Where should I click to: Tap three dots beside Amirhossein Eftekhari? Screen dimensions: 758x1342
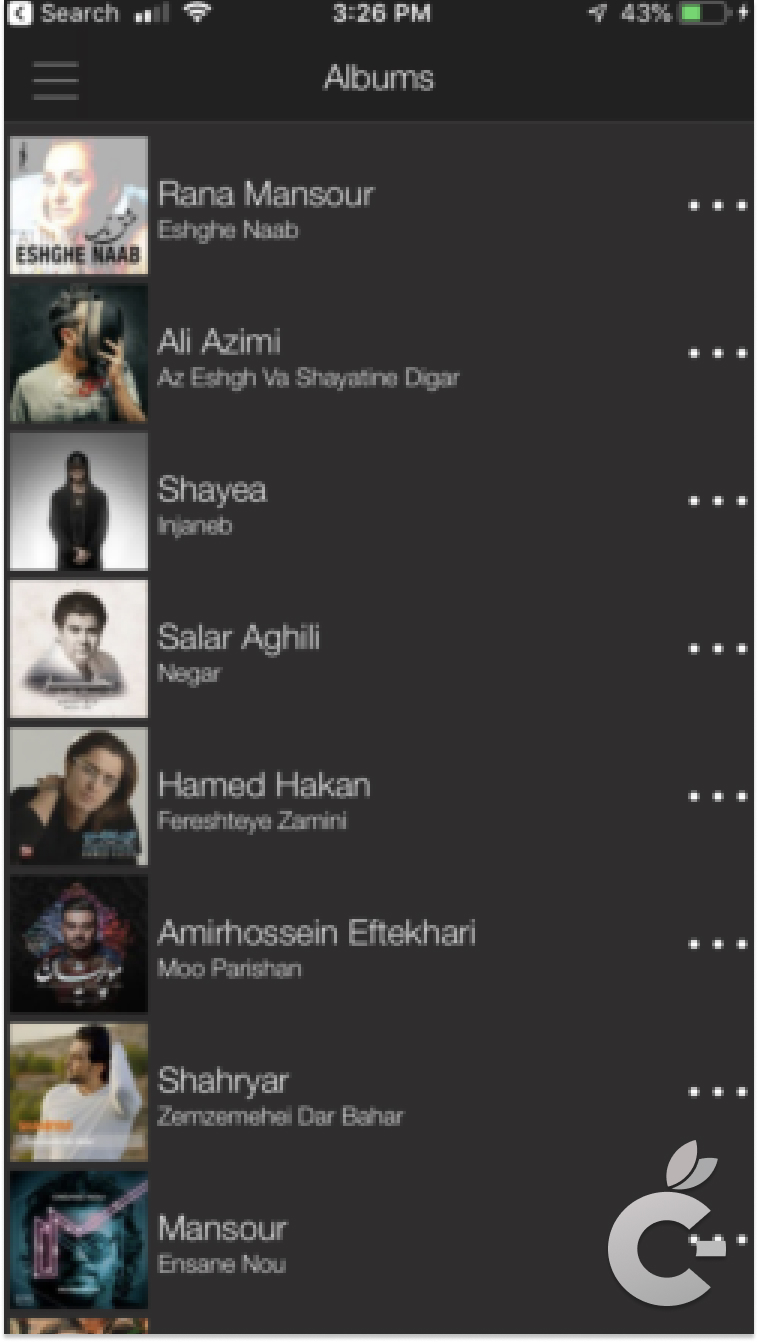(x=717, y=945)
